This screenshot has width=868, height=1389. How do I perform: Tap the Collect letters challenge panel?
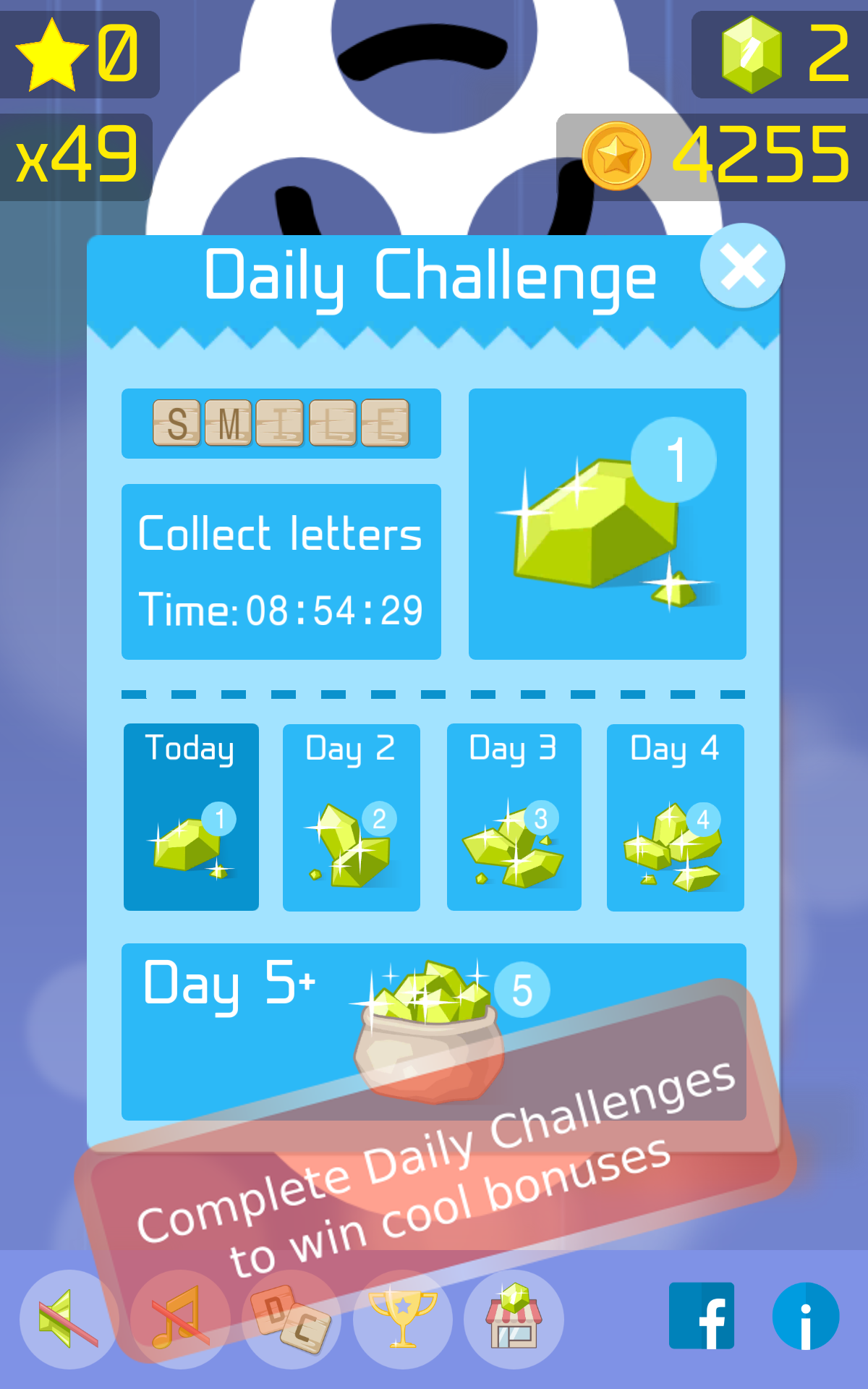[282, 572]
